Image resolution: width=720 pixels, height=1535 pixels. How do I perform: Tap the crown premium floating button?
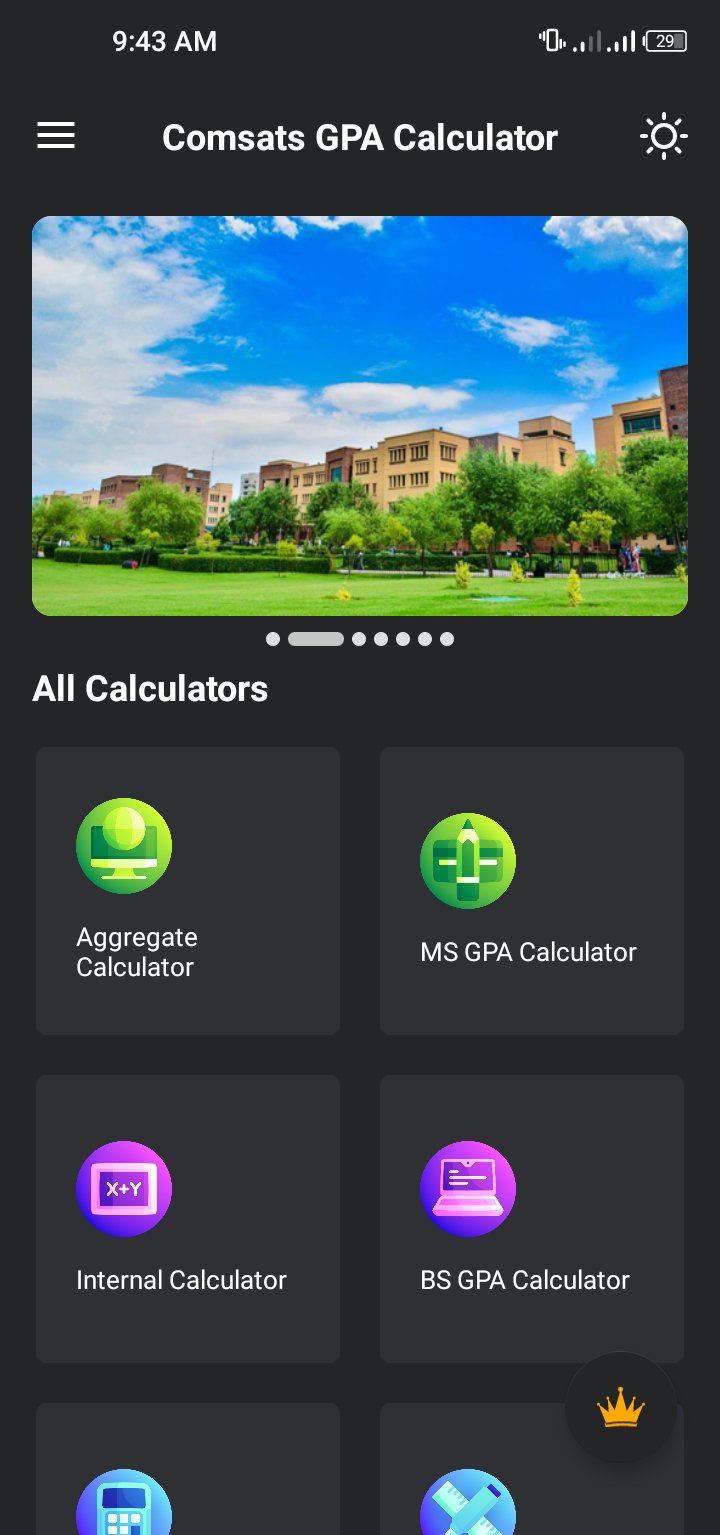click(621, 1408)
